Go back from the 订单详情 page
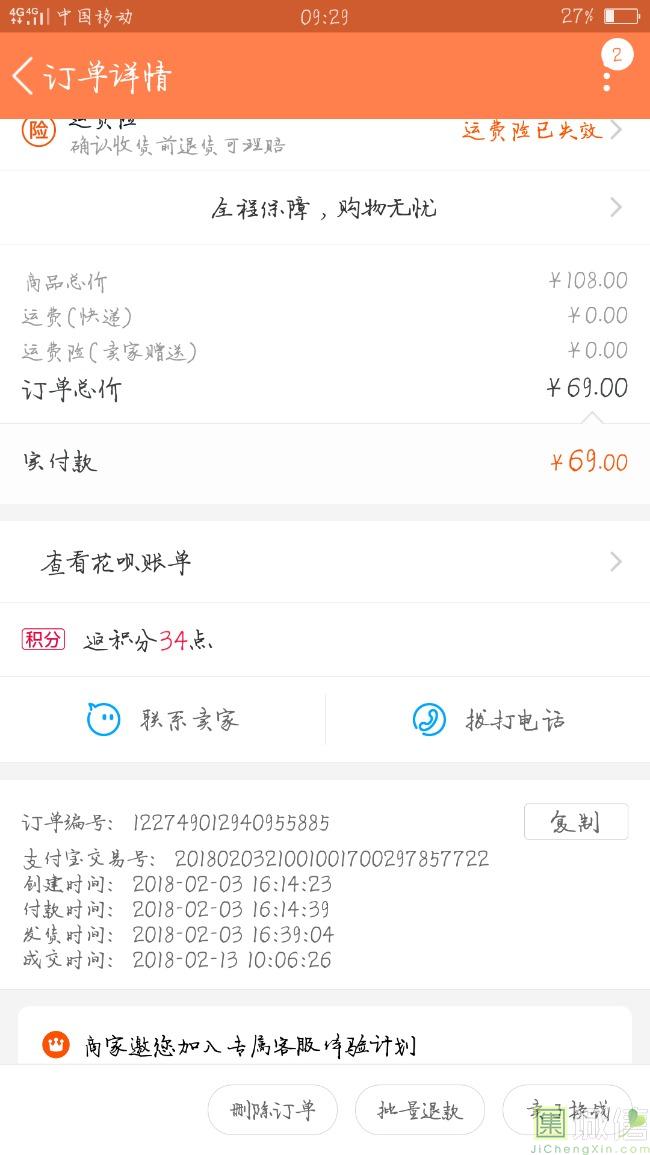Screen dimensions: 650x1155 pyautogui.click(x=23, y=76)
